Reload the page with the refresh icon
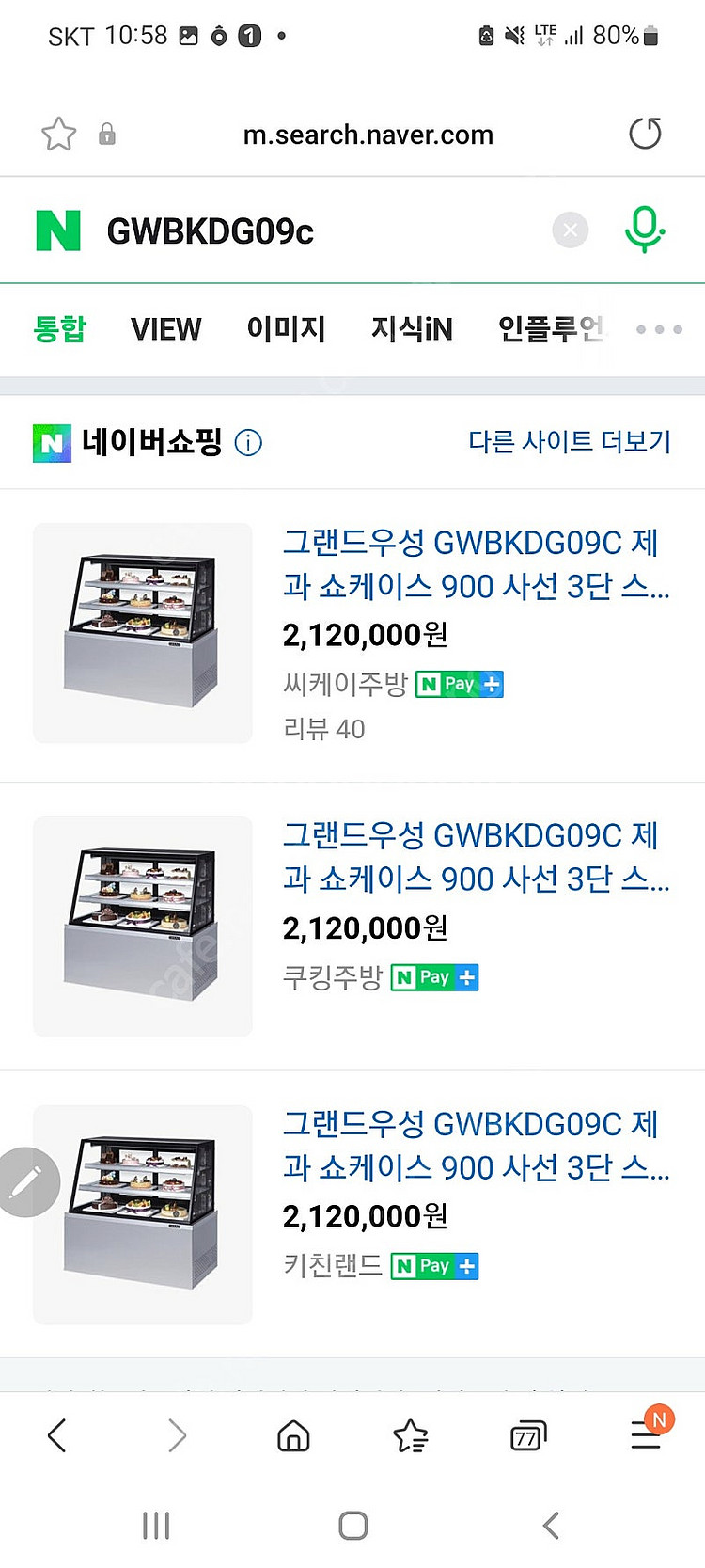The image size is (705, 1568). [645, 134]
